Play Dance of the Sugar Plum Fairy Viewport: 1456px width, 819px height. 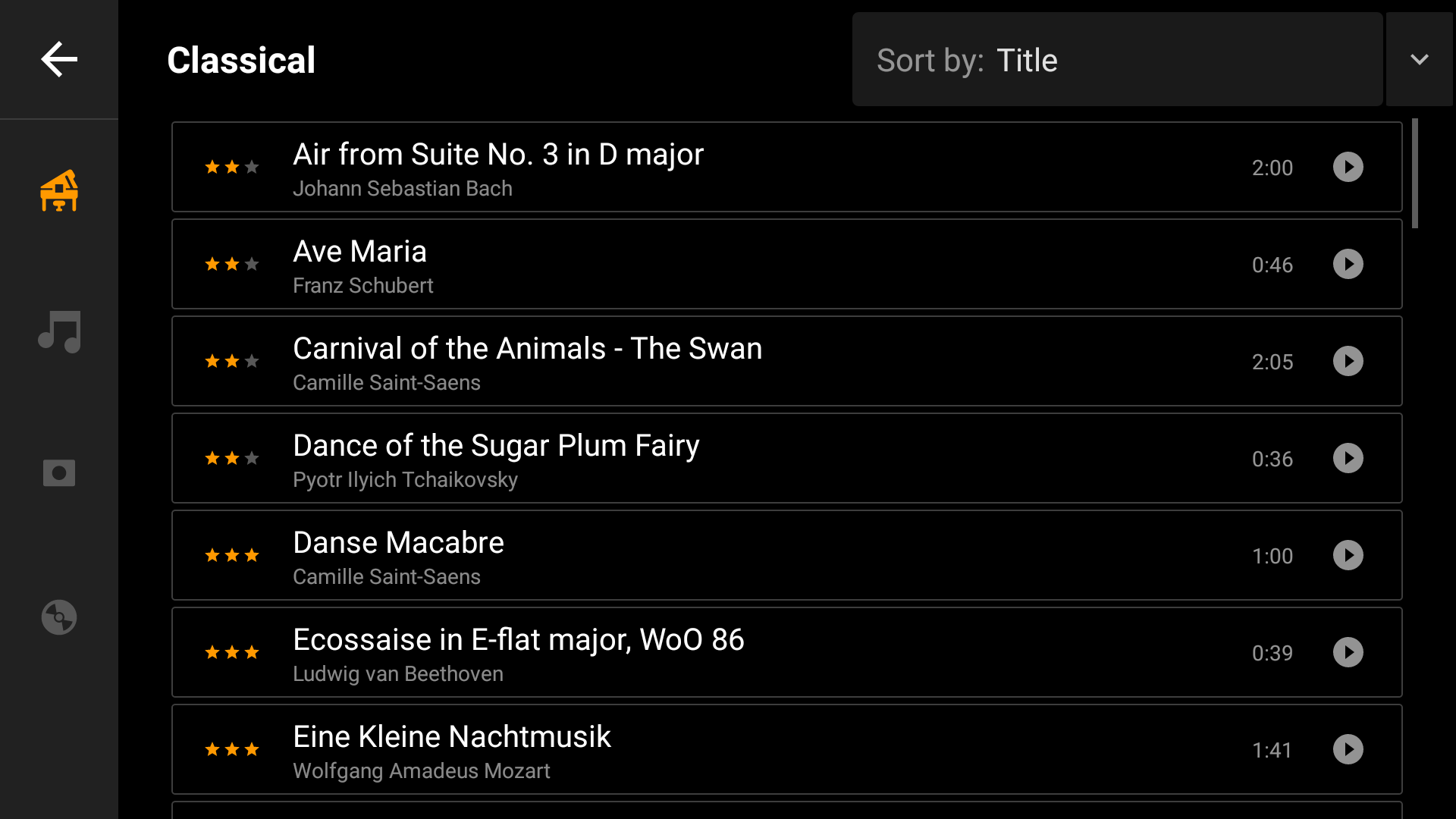1348,458
